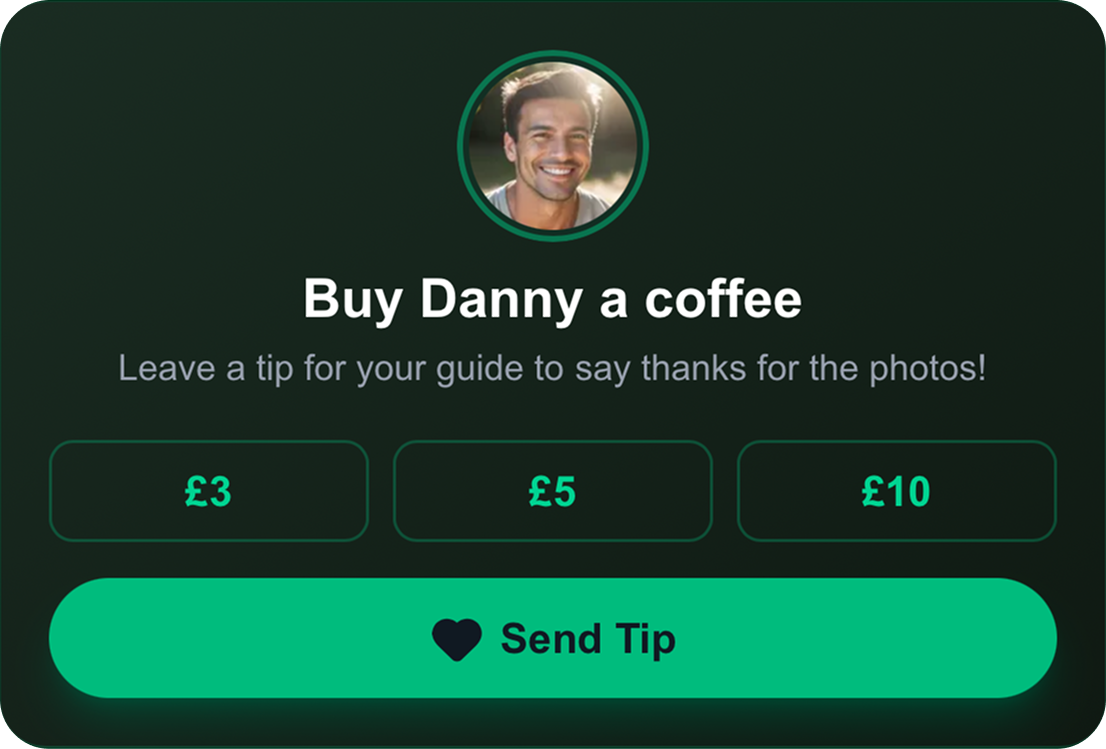Choose the £5 tip option
1106x749 pixels.
coord(552,491)
